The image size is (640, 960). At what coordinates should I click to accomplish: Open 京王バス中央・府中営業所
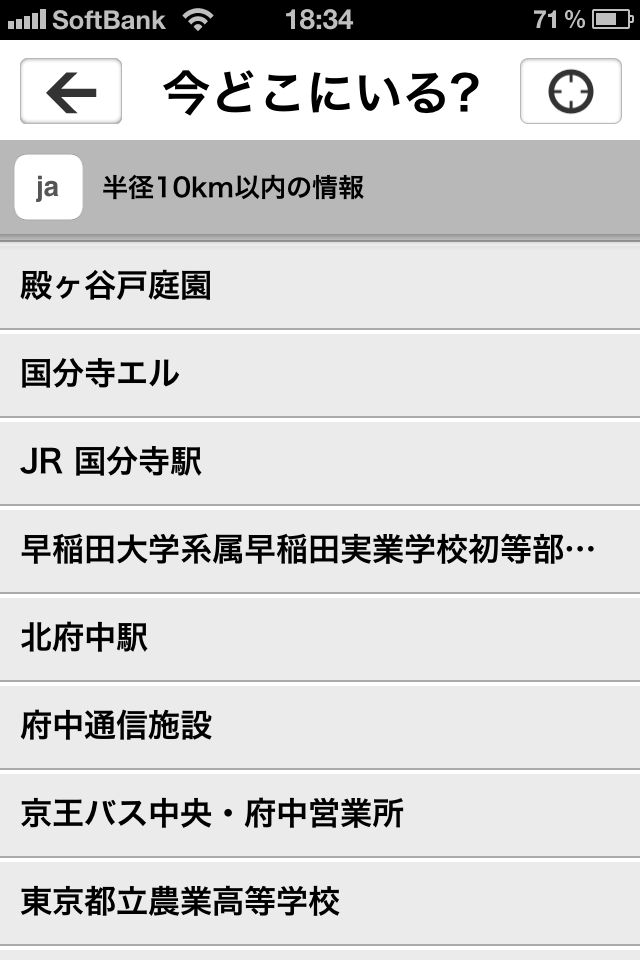[320, 814]
